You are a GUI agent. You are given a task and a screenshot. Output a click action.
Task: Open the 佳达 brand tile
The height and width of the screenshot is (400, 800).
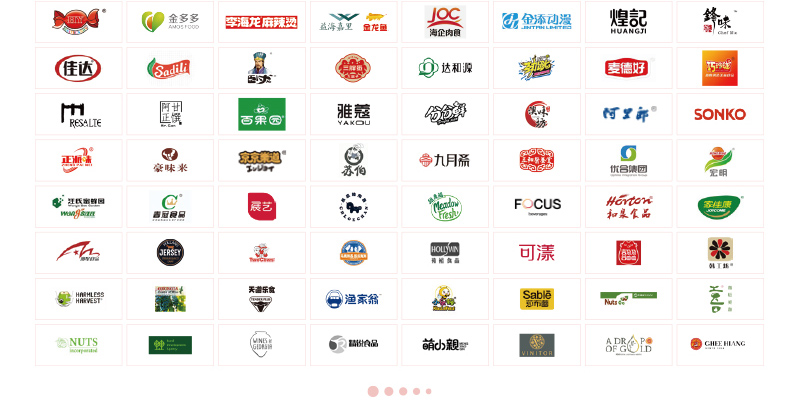pos(78,68)
